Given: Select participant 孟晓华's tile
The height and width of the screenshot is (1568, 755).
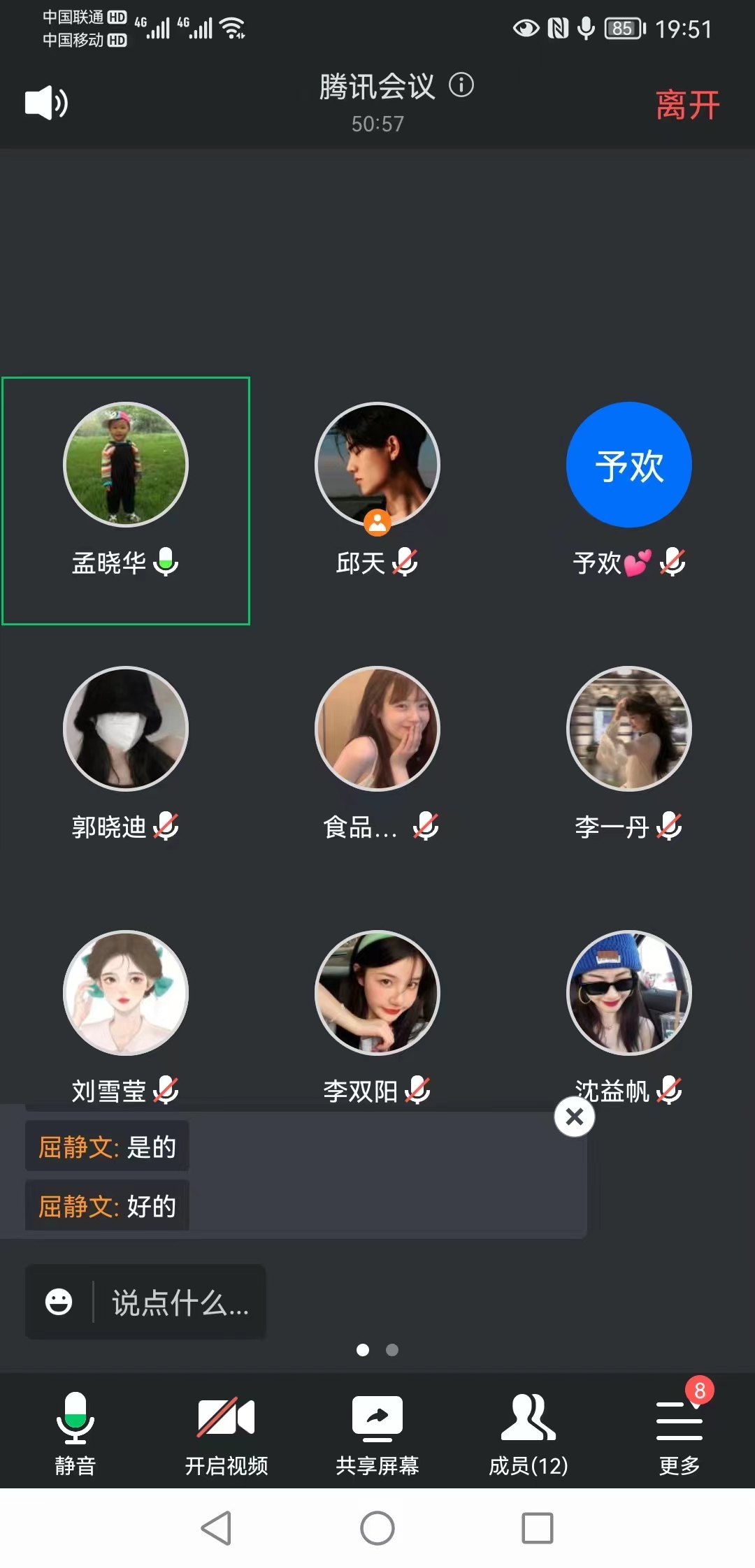Looking at the screenshot, I should [x=126, y=500].
